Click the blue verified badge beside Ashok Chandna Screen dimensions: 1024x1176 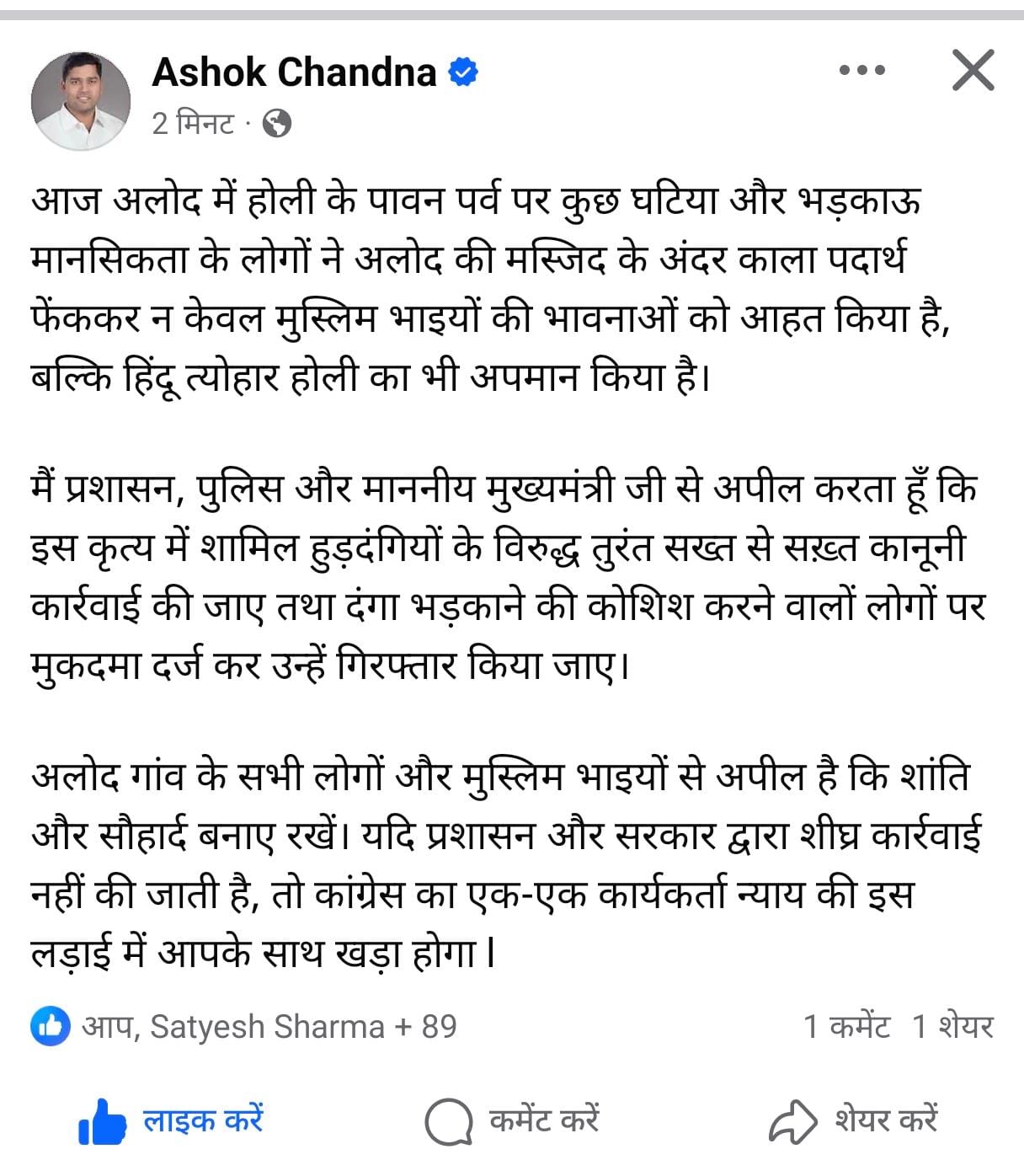point(461,74)
